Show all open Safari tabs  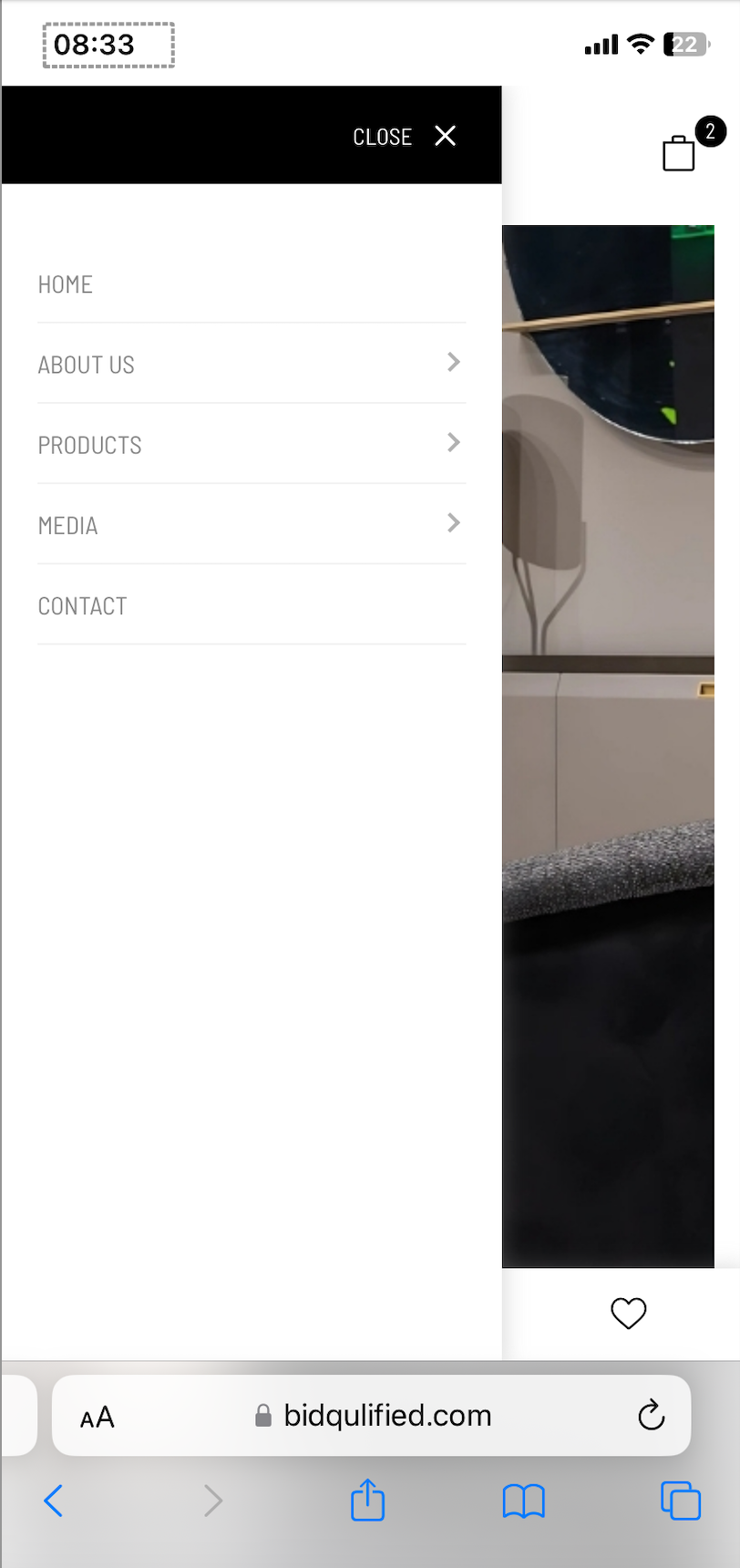coord(680,1501)
